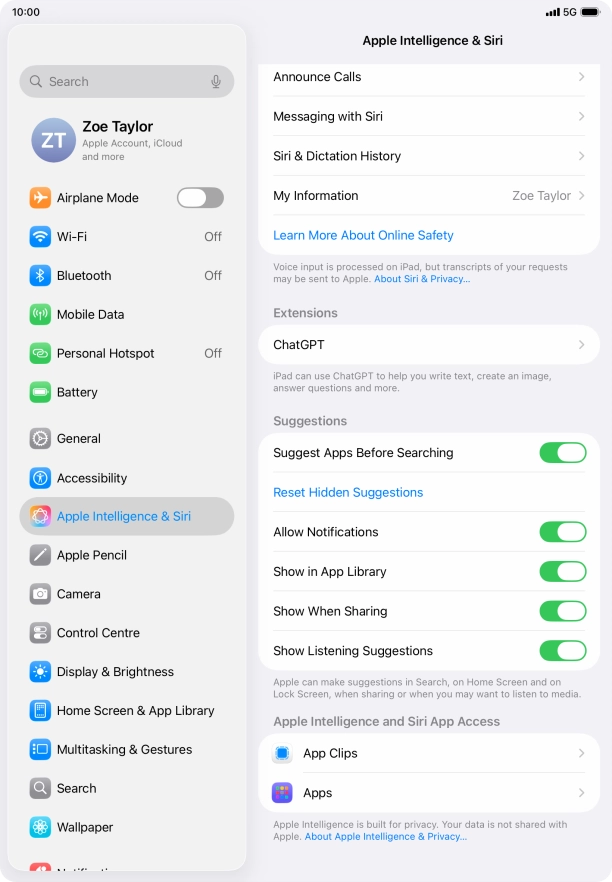Open the ChatGPT extension settings
The height and width of the screenshot is (882, 612).
(x=429, y=345)
